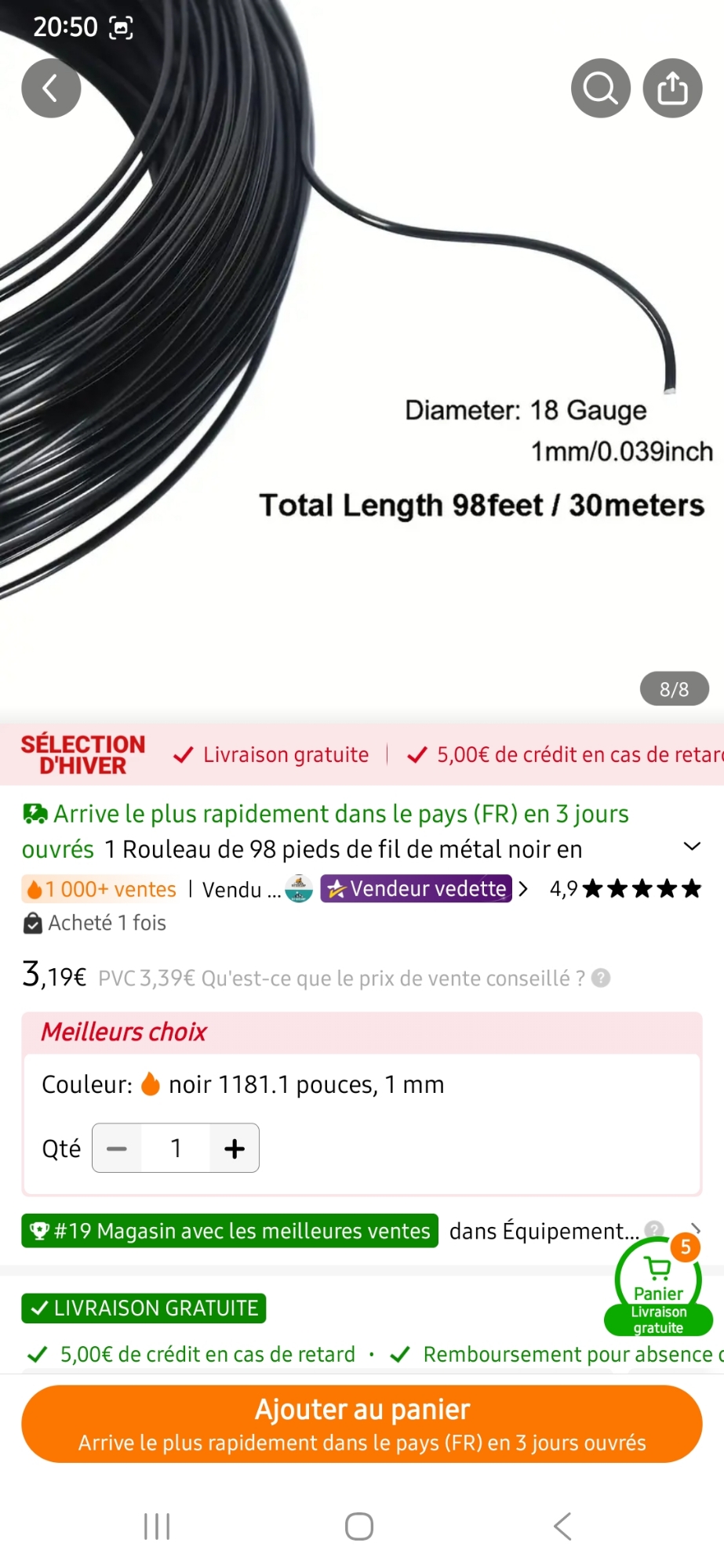Open the Livraison gratuite shipping details
Image resolution: width=724 pixels, height=1568 pixels.
pyautogui.click(x=144, y=1308)
